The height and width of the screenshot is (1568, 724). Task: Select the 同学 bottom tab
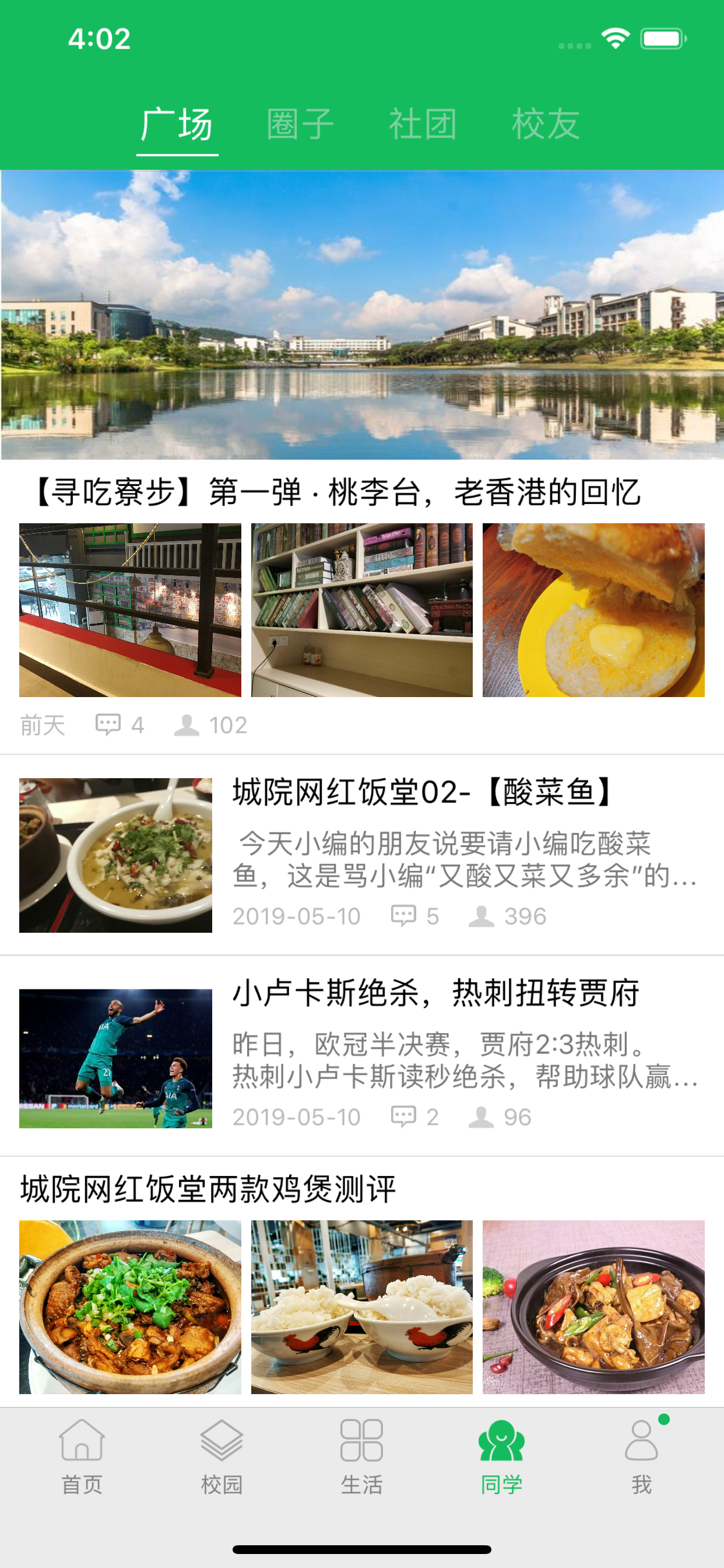point(501,1457)
